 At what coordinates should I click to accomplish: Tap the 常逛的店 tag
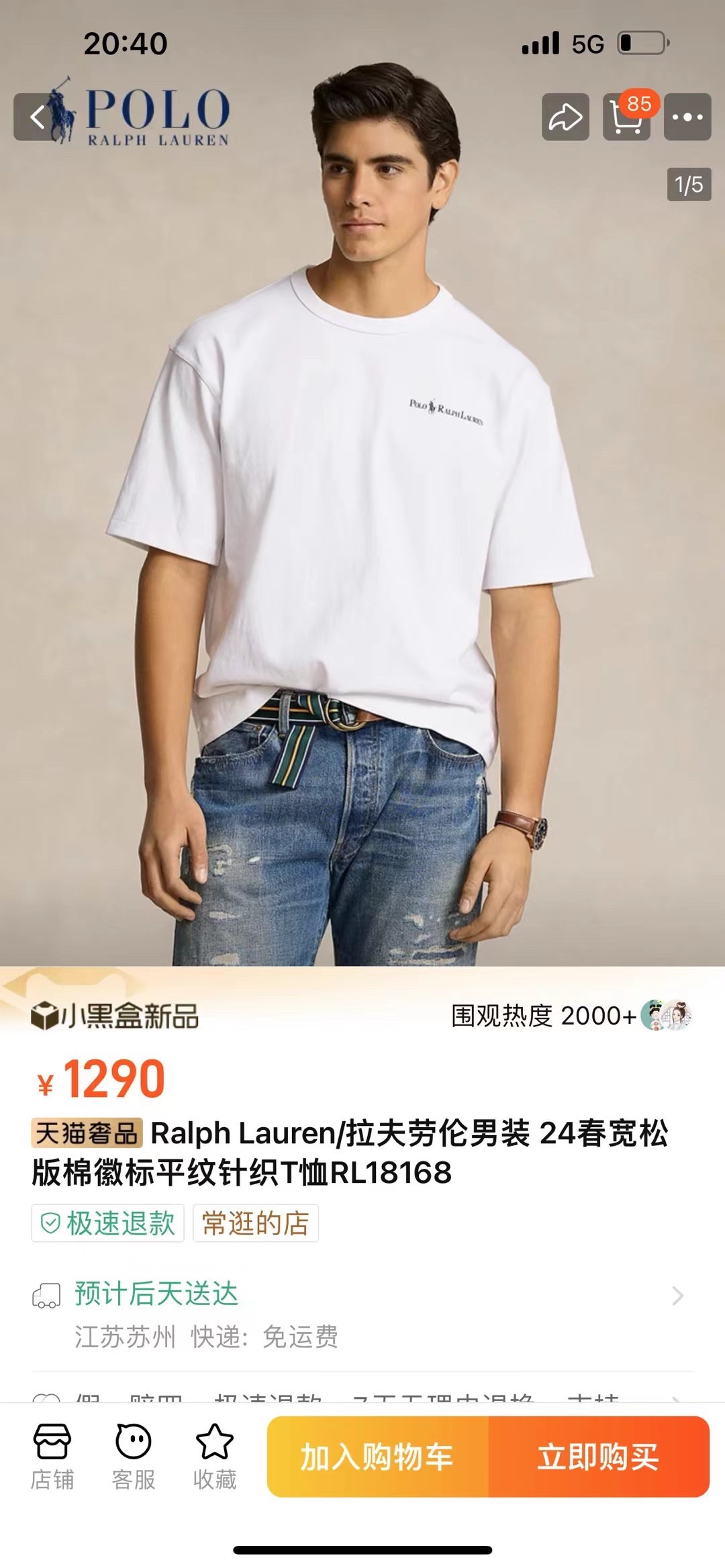pyautogui.click(x=255, y=1223)
